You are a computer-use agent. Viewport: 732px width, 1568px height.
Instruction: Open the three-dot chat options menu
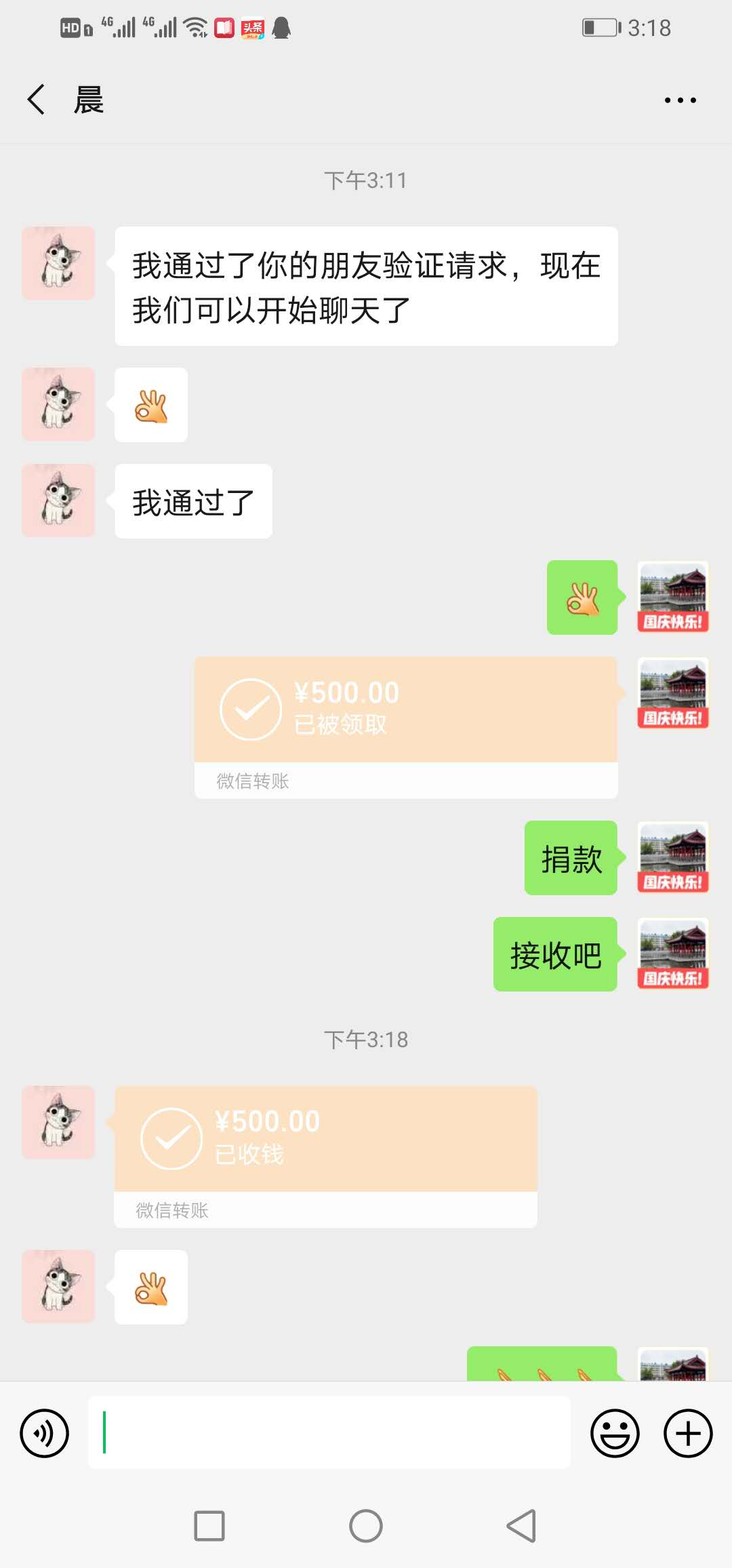[680, 100]
